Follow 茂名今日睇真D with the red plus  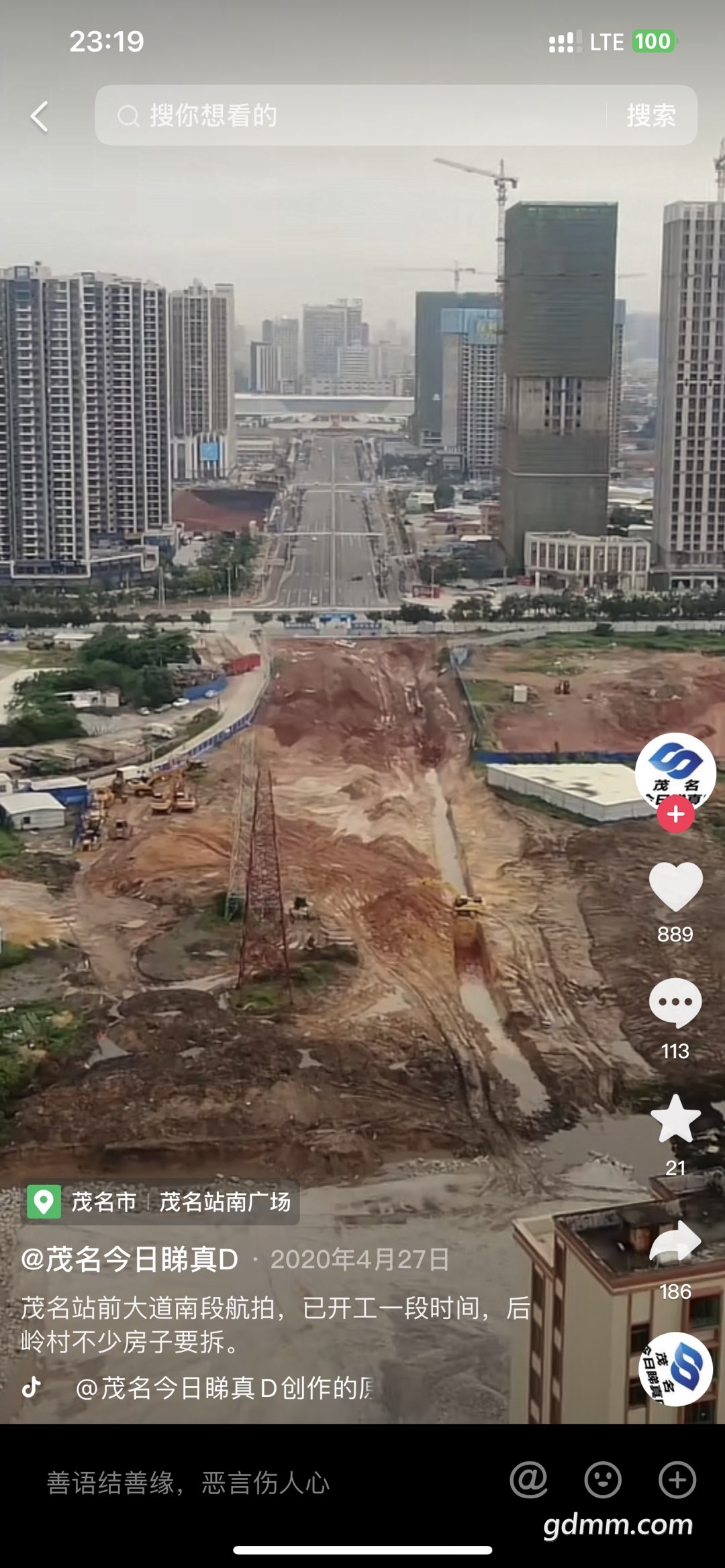[x=675, y=814]
